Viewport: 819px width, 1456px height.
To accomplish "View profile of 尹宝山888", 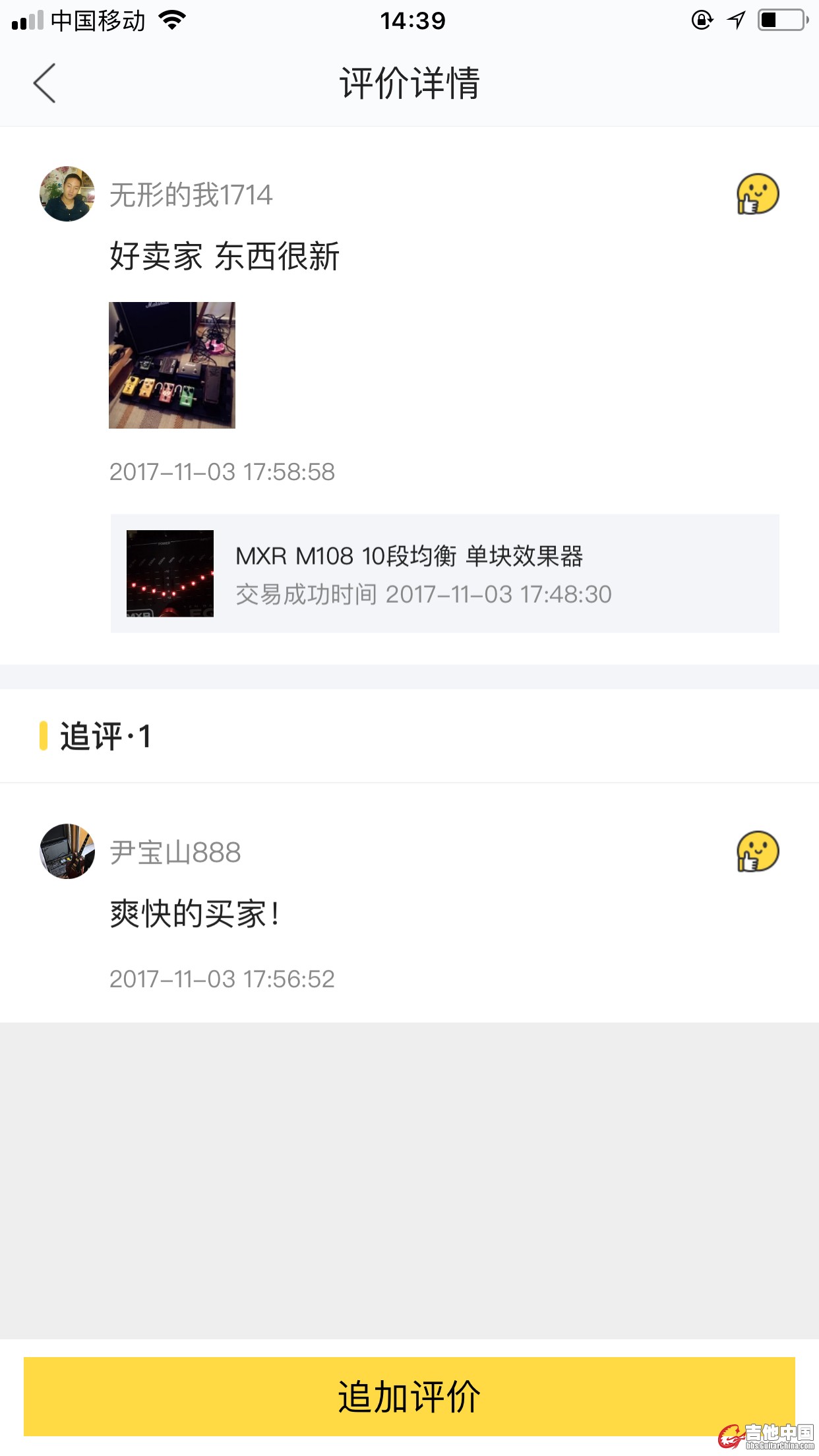I will click(x=67, y=851).
